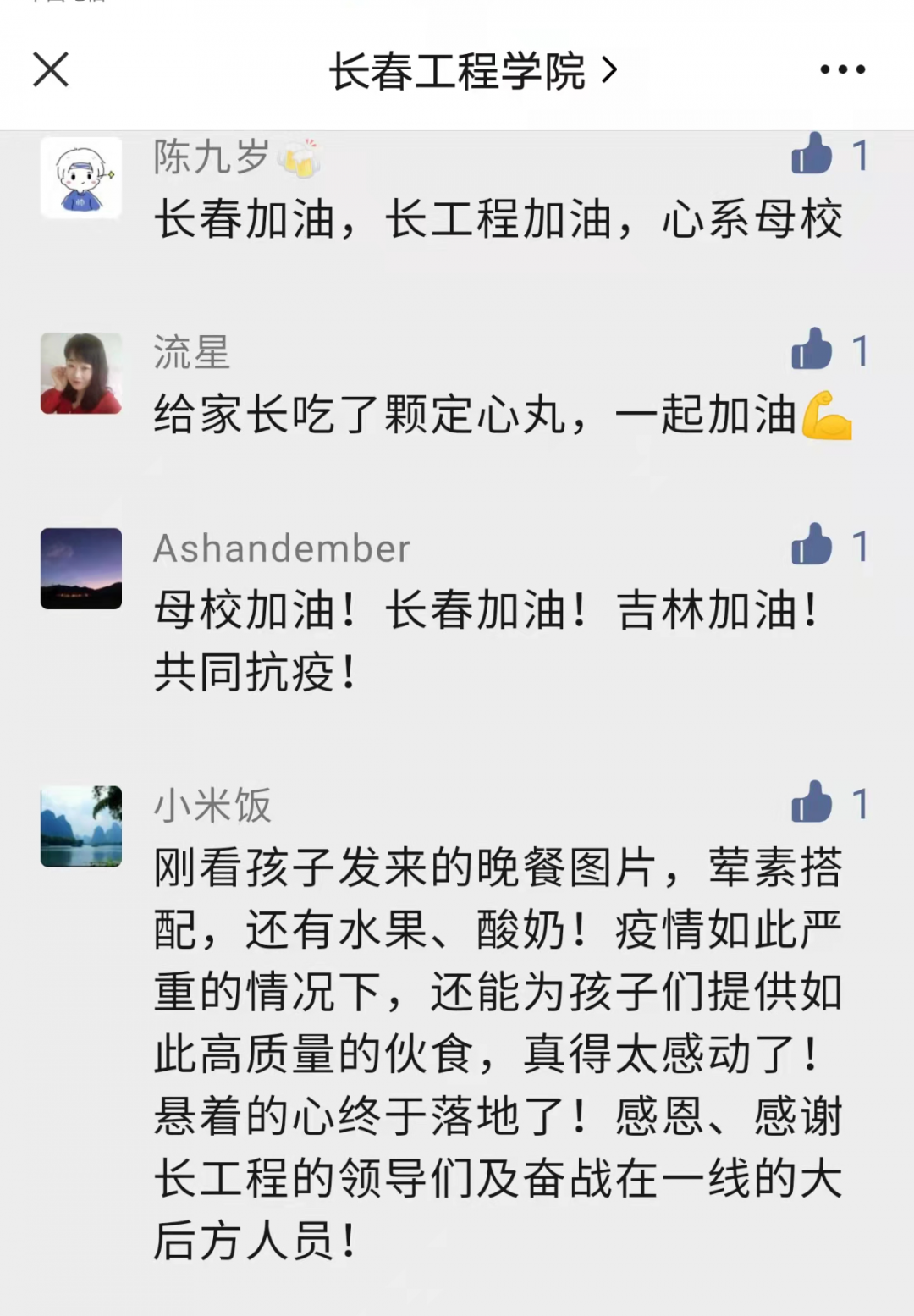
Task: Like 陈九岁's comment
Action: click(x=812, y=155)
